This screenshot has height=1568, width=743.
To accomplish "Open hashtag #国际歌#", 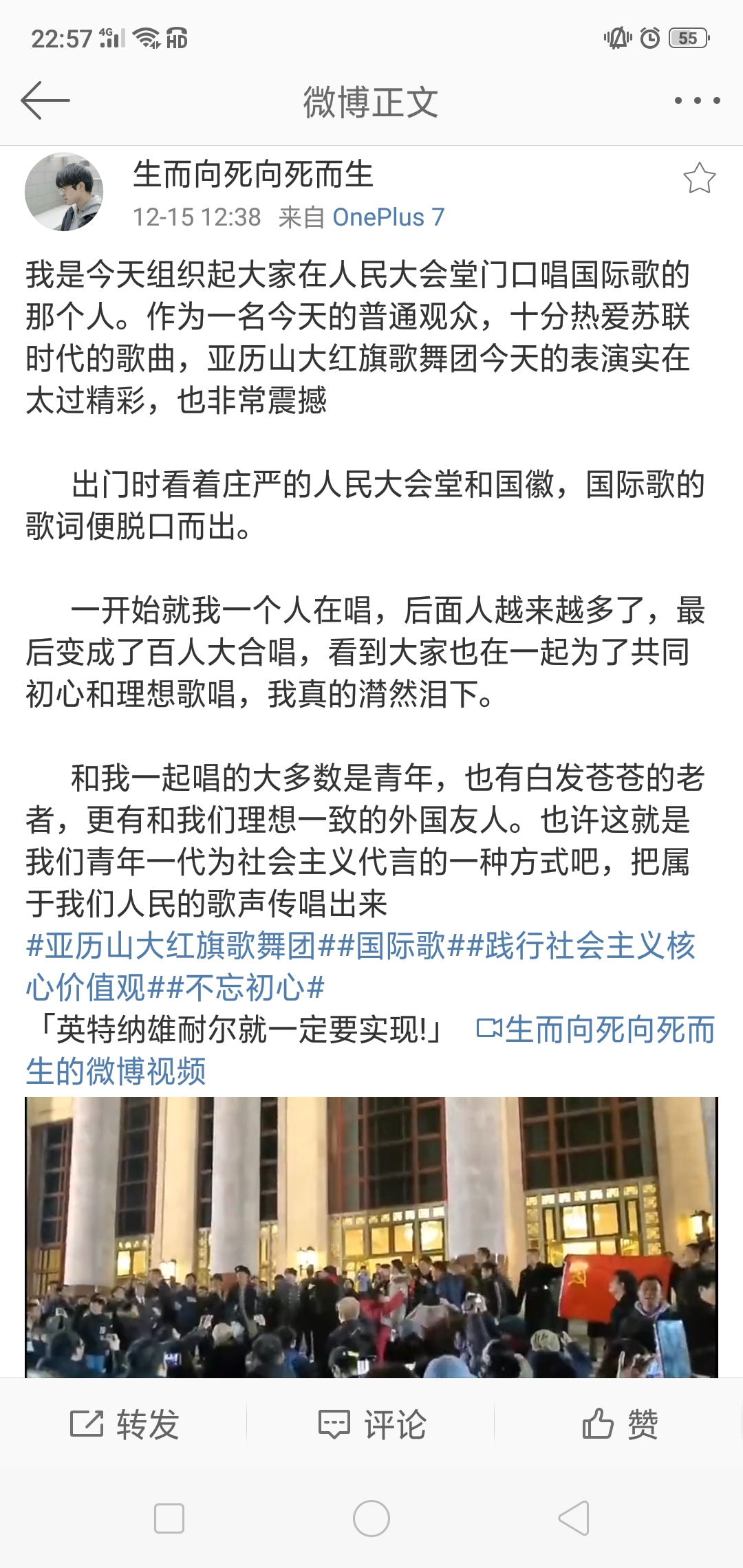I will pos(400,946).
